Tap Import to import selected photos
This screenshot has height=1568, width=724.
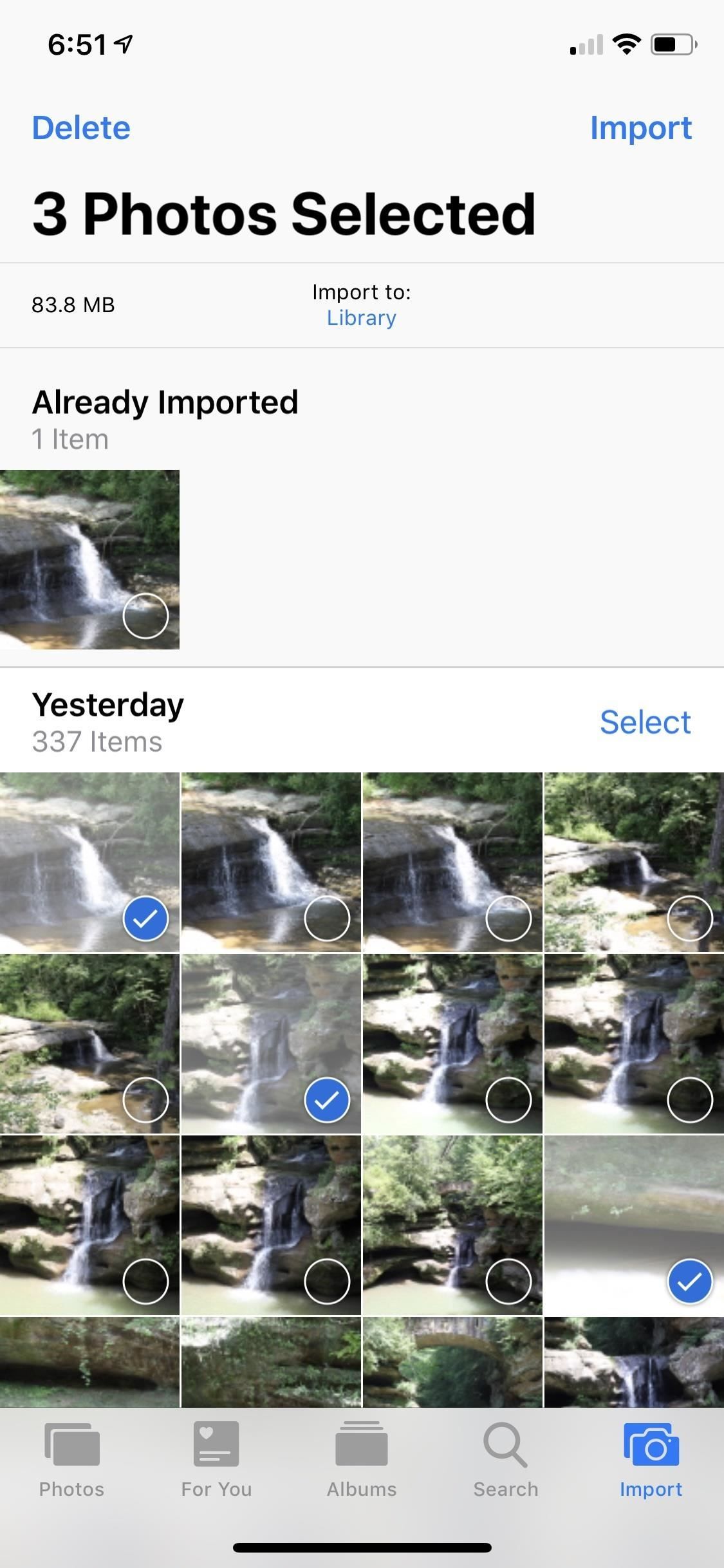click(x=642, y=128)
